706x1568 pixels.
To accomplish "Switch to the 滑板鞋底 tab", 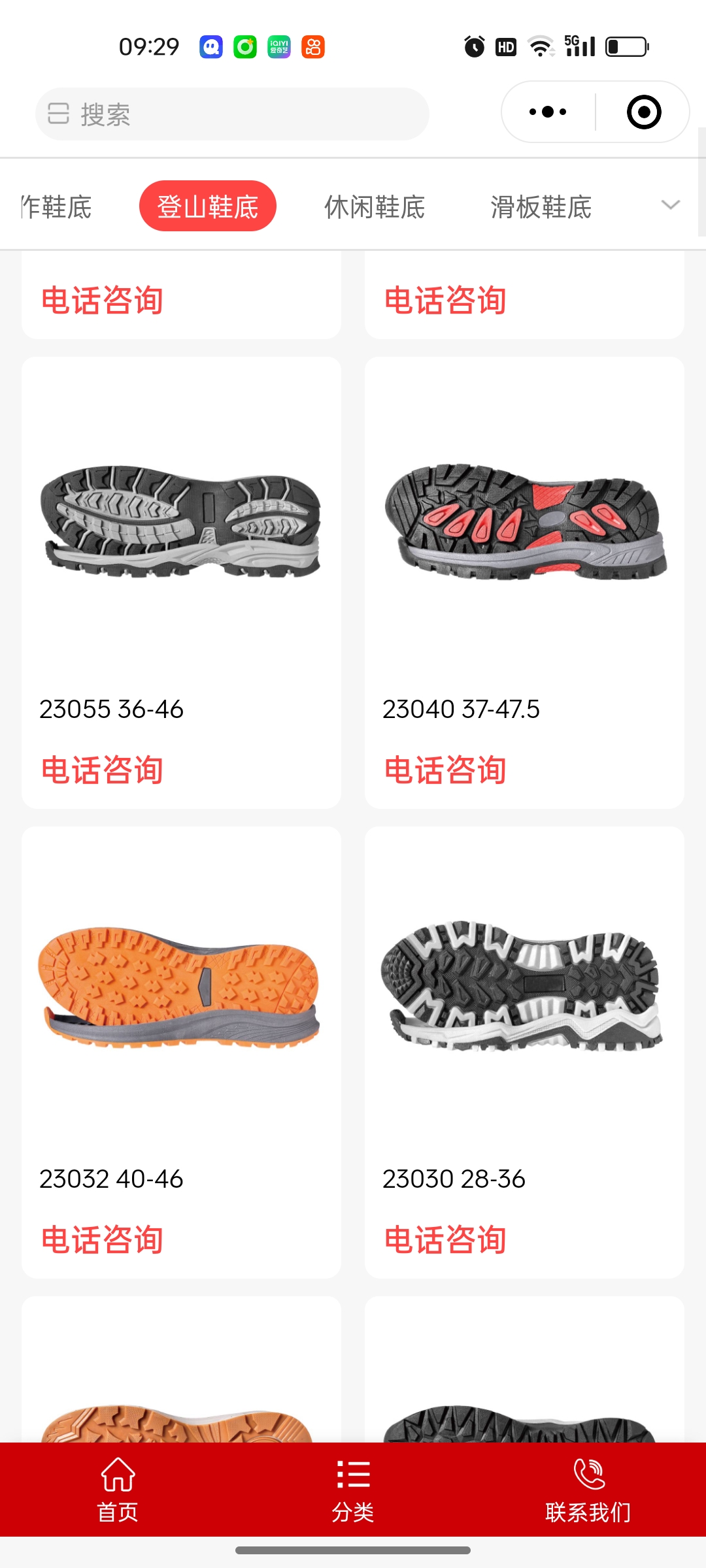I will coord(541,207).
